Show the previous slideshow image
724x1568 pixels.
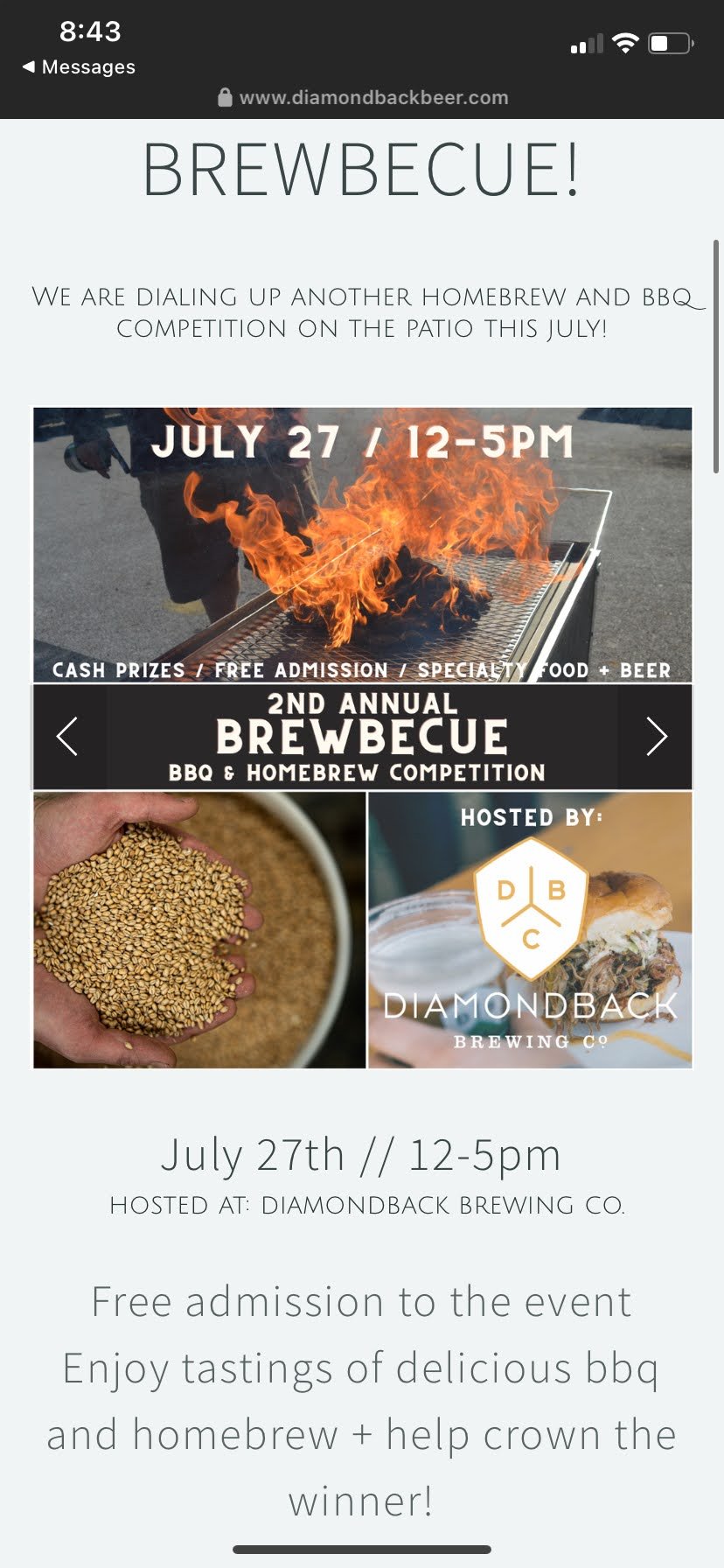click(68, 737)
